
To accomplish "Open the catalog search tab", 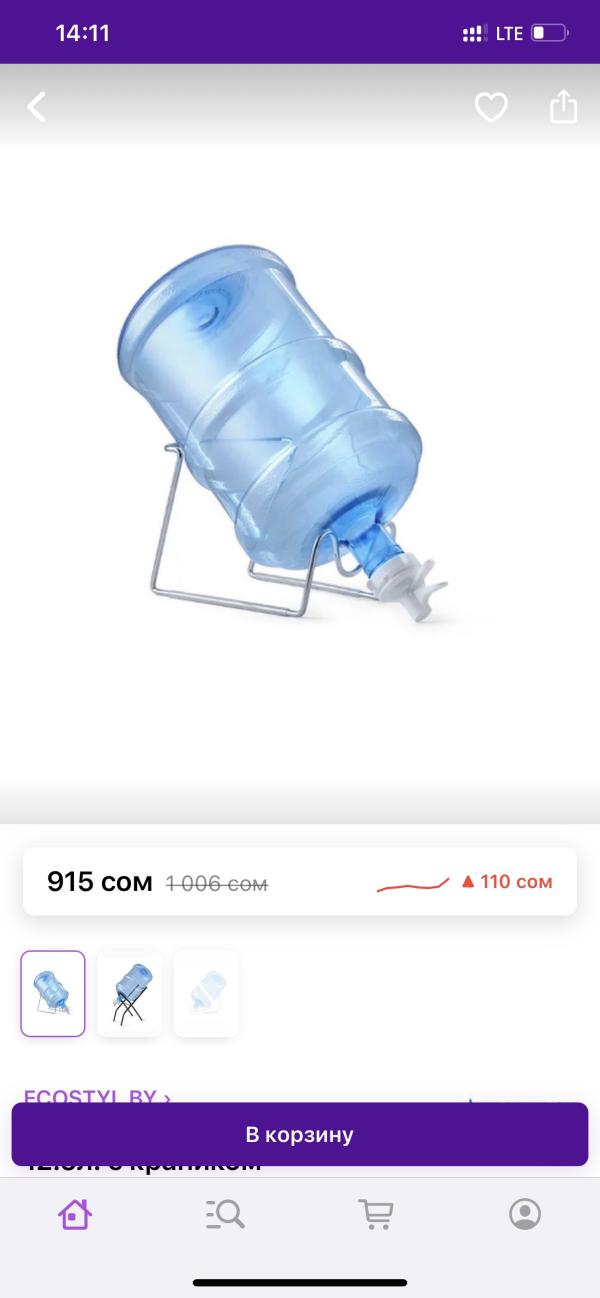I will coord(225,1214).
